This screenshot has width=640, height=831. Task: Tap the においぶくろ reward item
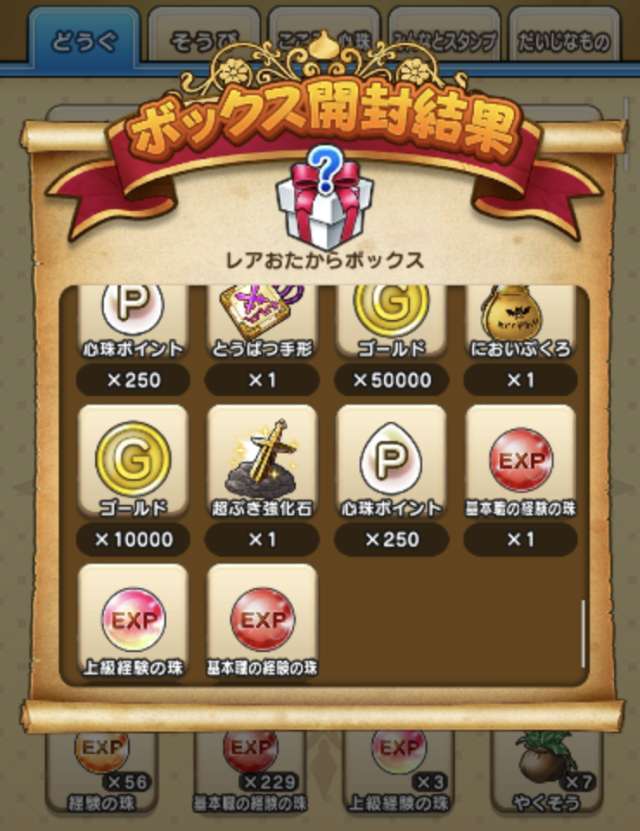click(x=520, y=321)
